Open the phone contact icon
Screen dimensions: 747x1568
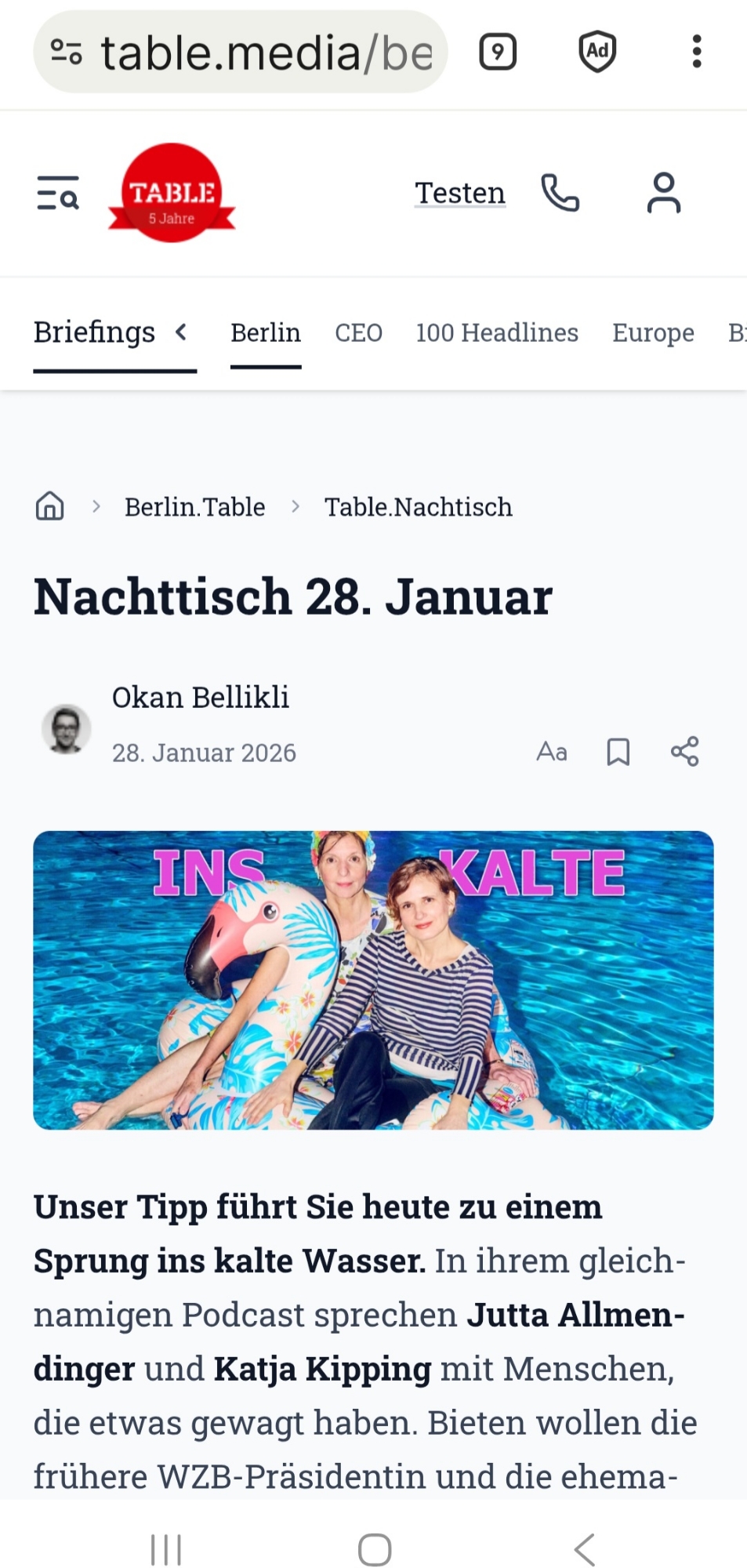click(560, 193)
